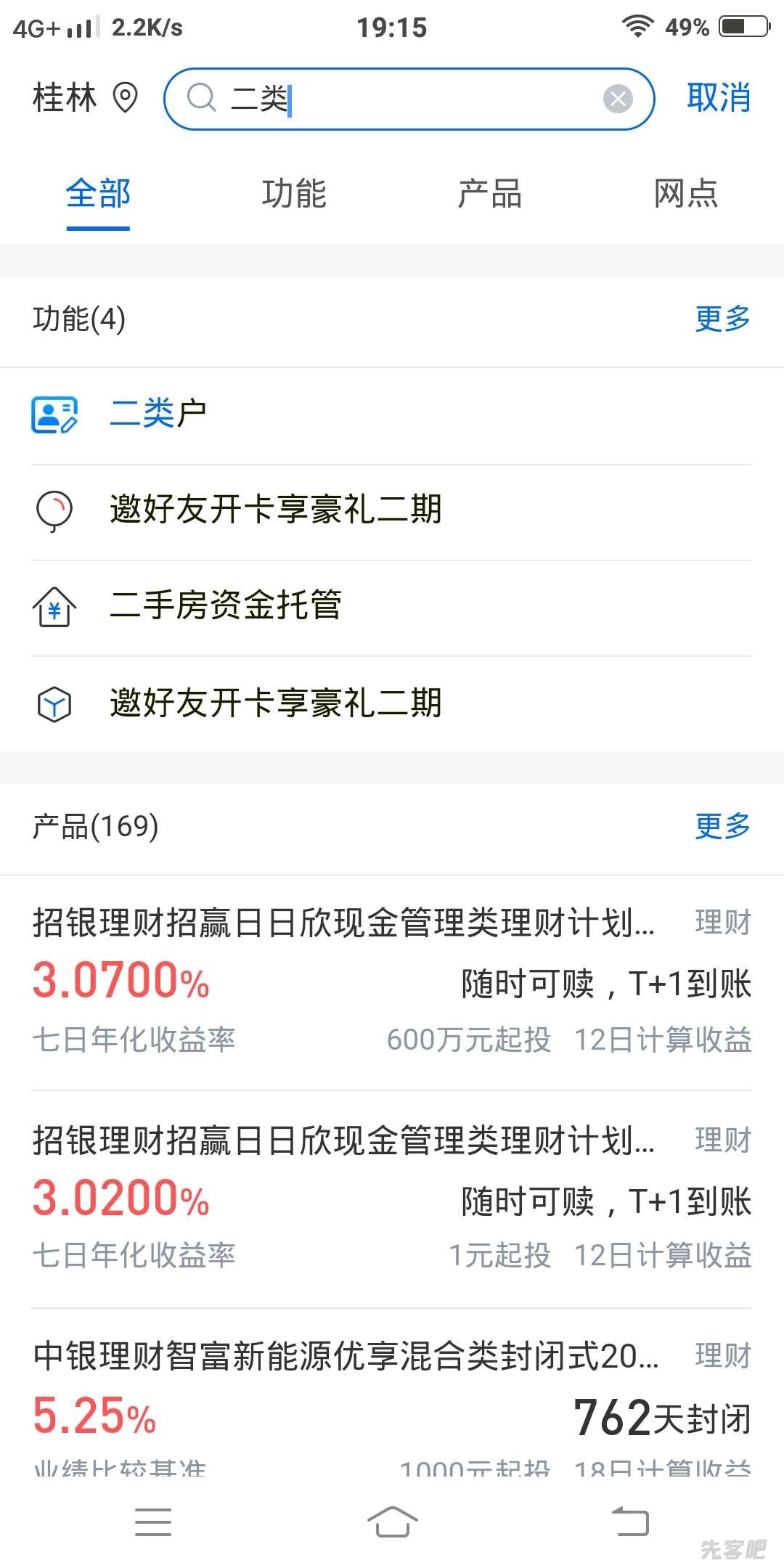Open the 3.0700% 招赢日日欣 product
The width and height of the screenshot is (784, 1568).
click(392, 980)
